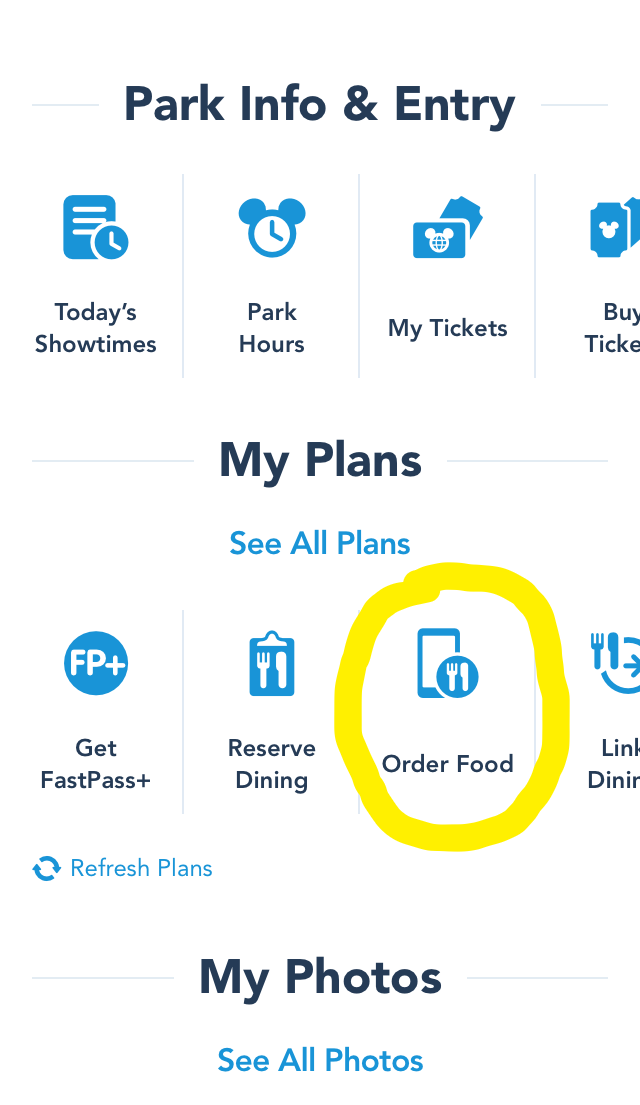The height and width of the screenshot is (1105, 640).
Task: Tap See All Plans link
Action: point(320,543)
